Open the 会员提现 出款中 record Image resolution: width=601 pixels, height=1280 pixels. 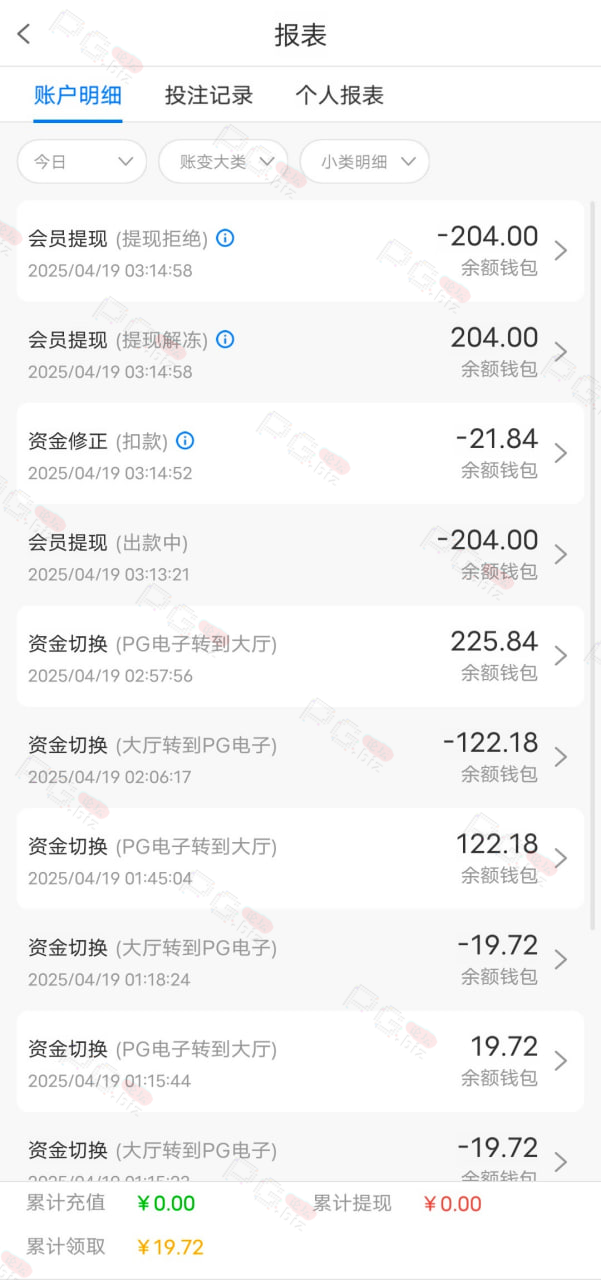tap(300, 554)
